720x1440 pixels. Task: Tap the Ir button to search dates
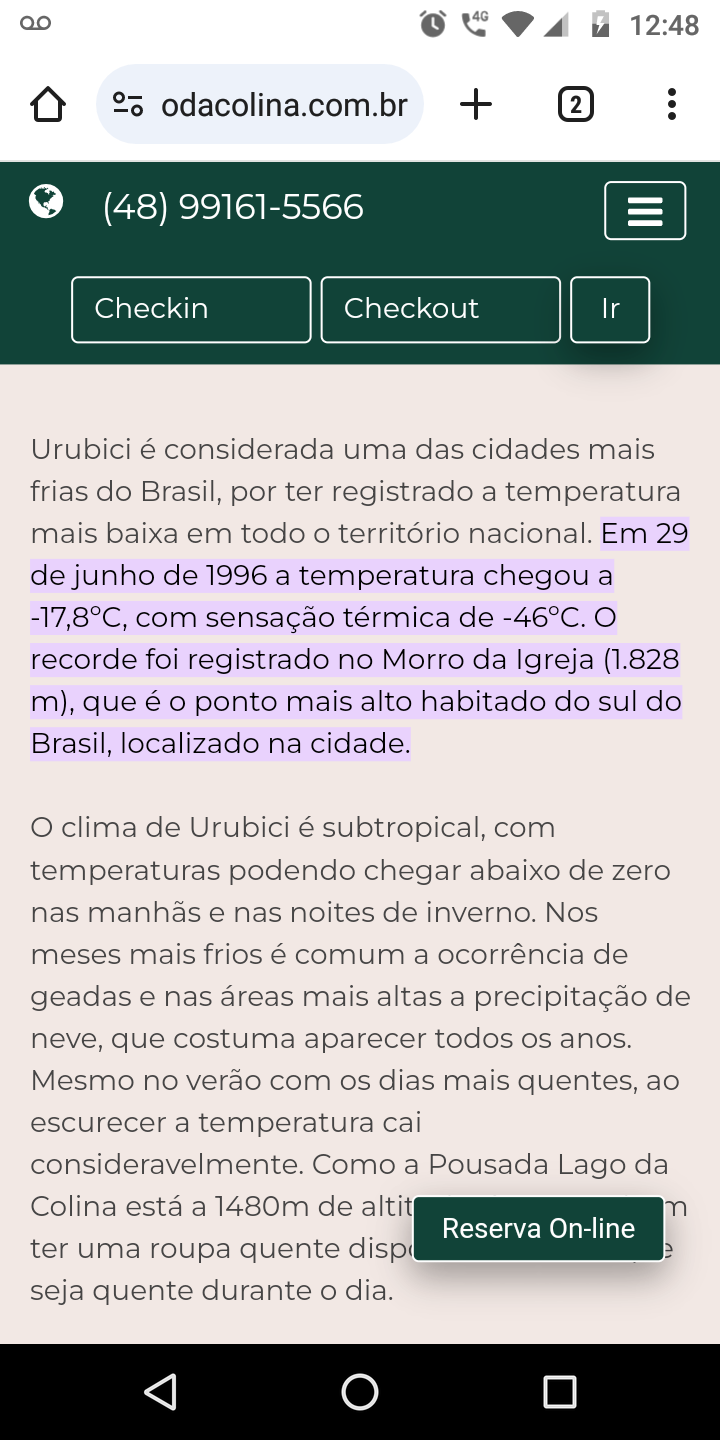click(610, 310)
